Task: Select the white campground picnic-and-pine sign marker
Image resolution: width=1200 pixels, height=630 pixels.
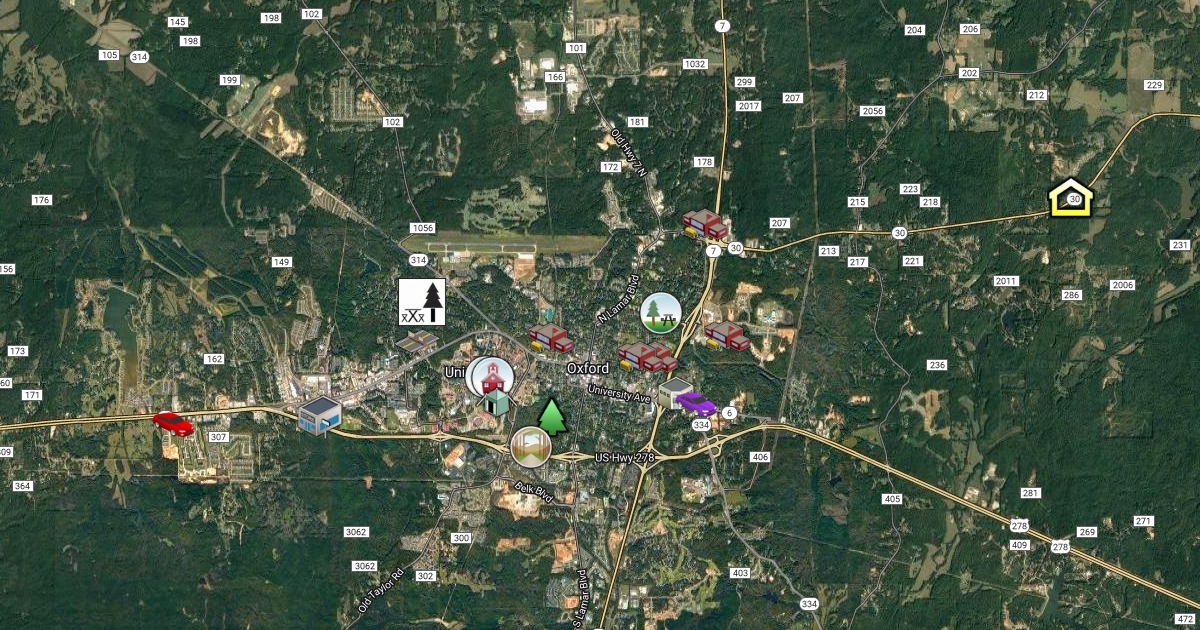Action: [x=422, y=302]
